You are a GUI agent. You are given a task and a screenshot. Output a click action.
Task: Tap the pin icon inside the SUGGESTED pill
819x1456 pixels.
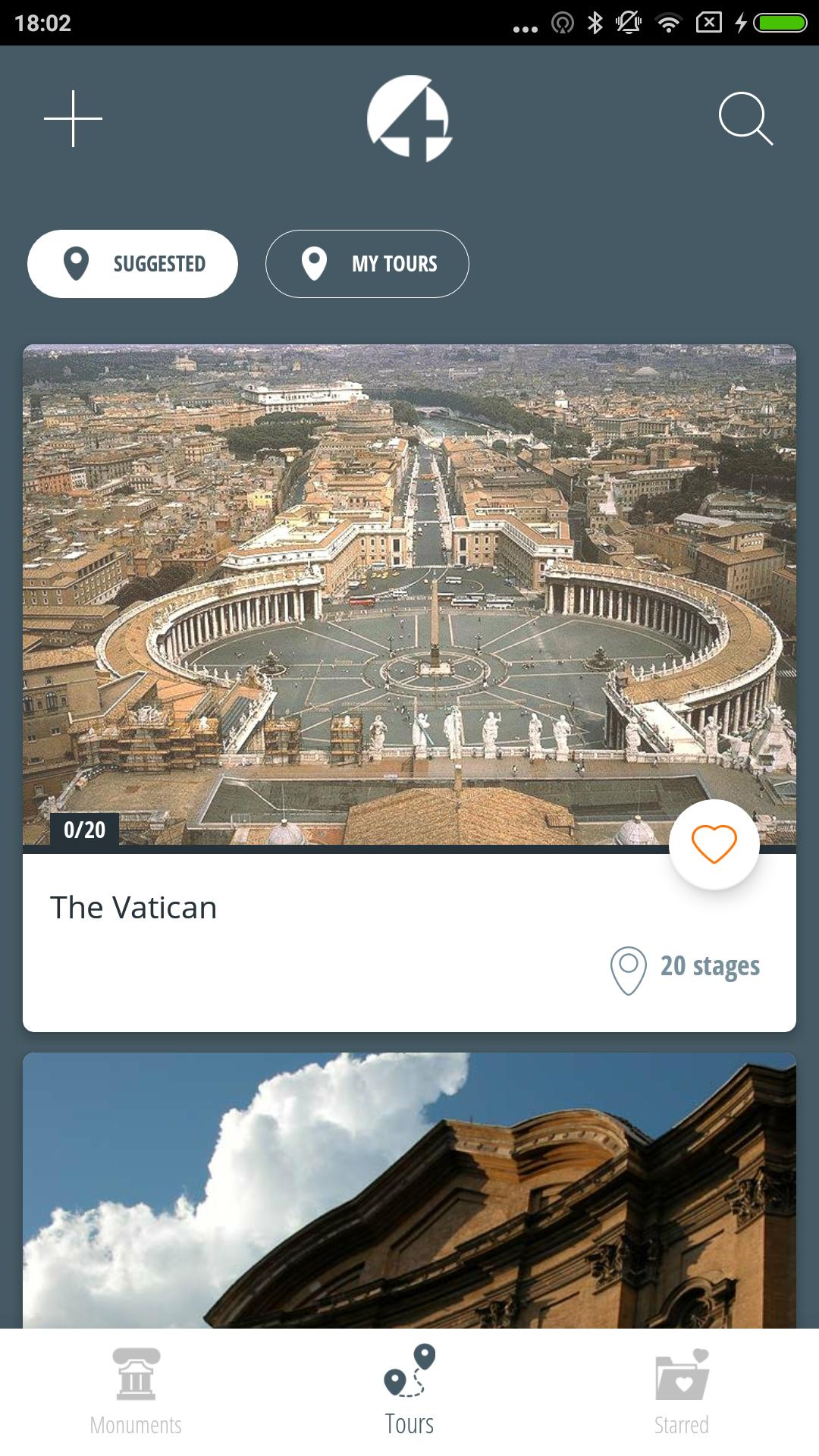[x=77, y=263]
